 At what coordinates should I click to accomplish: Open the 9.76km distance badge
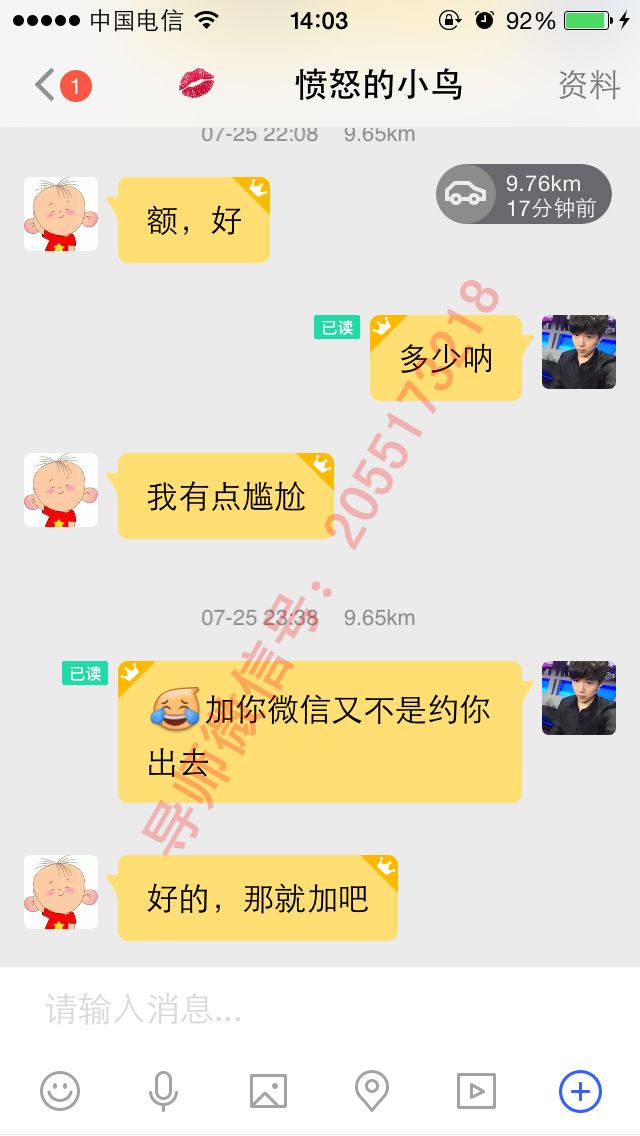[x=523, y=194]
